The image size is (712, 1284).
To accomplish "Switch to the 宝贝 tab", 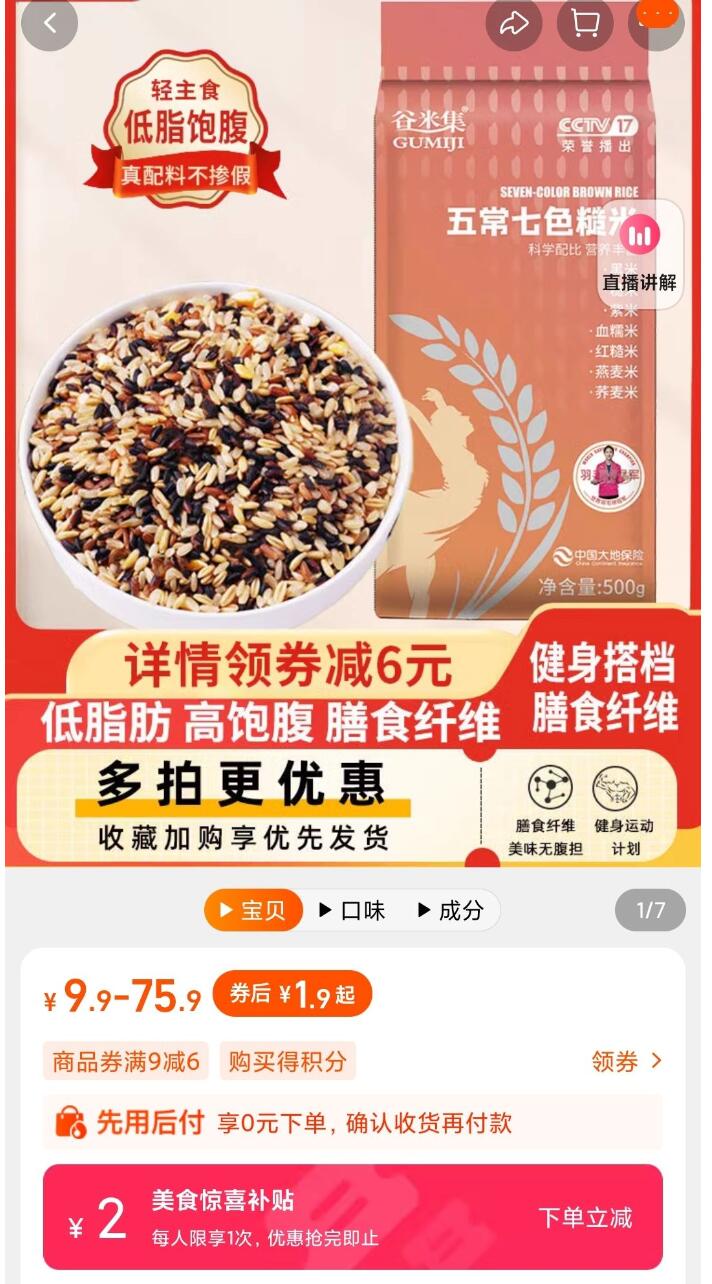I will point(253,910).
